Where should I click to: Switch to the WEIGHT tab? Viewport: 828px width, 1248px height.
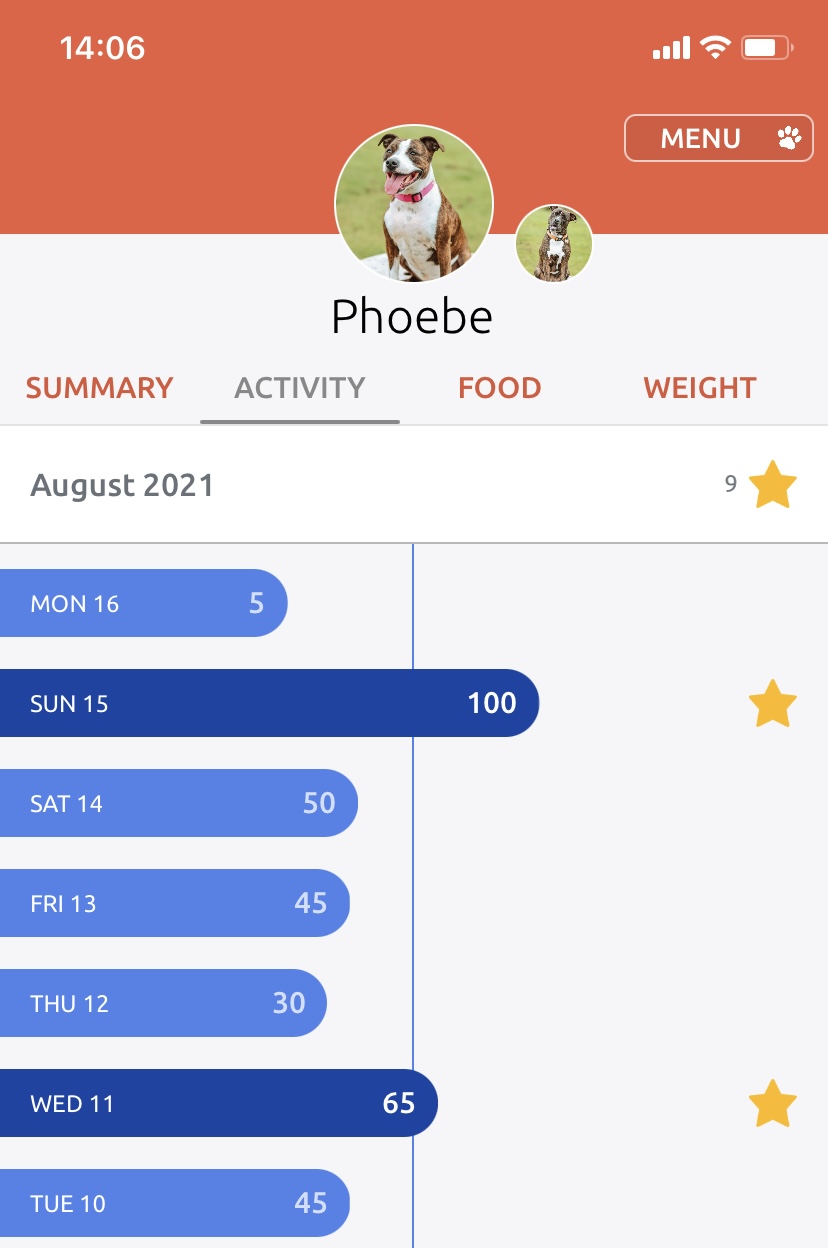(699, 388)
